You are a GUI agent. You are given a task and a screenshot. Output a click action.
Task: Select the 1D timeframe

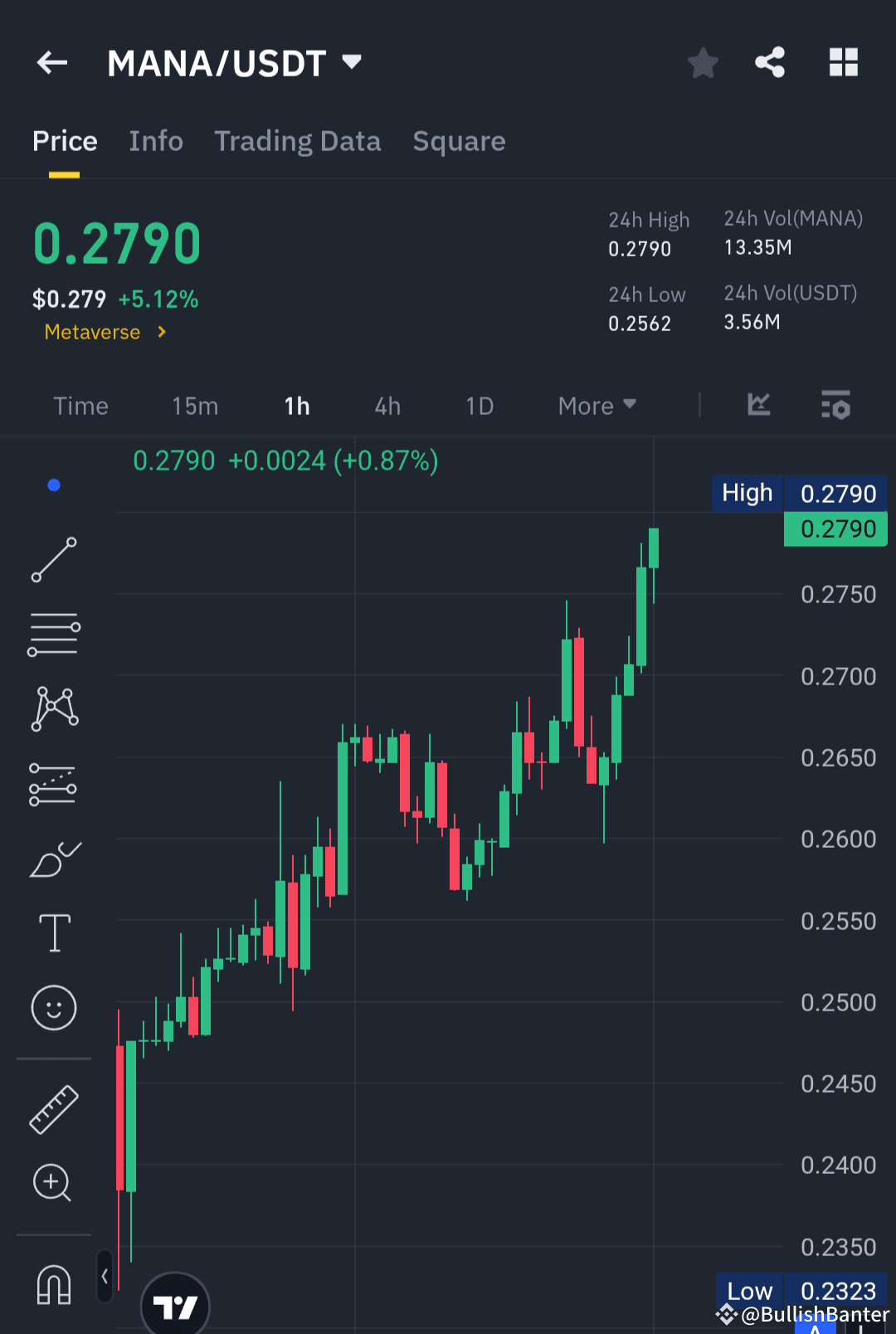[480, 406]
